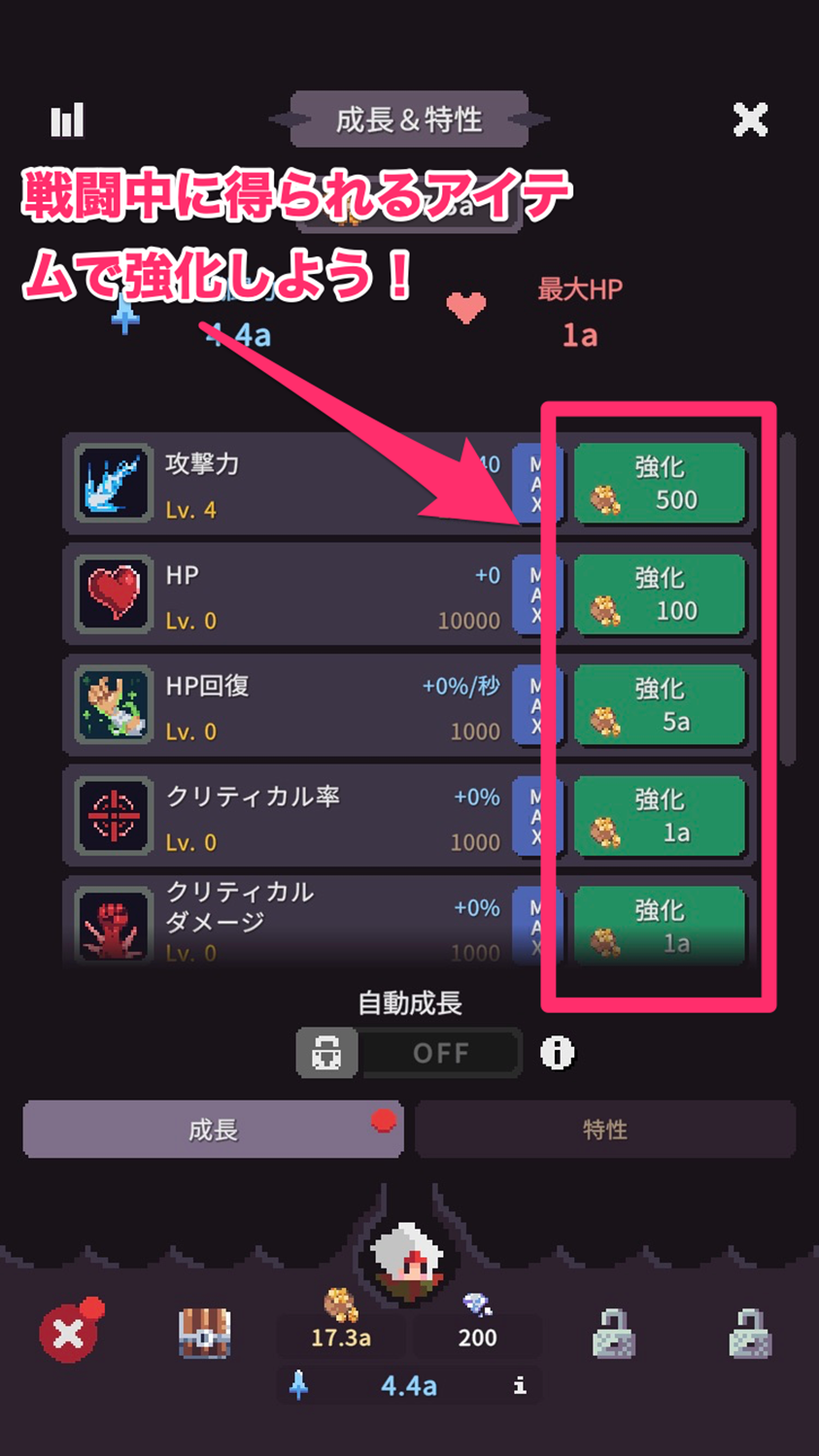Upgrade HP回復 for 5a
Viewport: 819px width, 1456px height.
(x=660, y=705)
